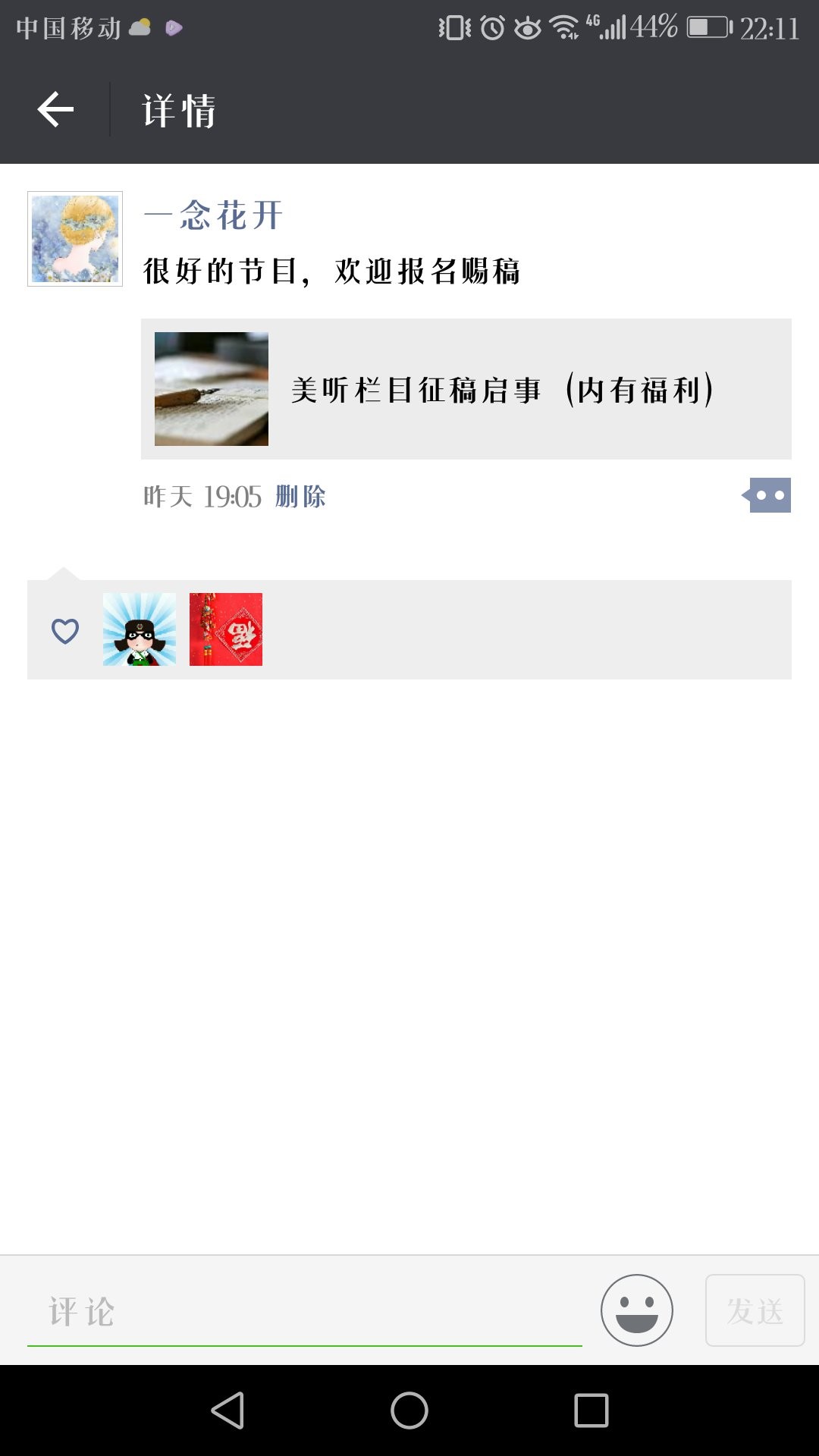
Task: Open 一念花开's profile avatar
Action: (x=75, y=239)
